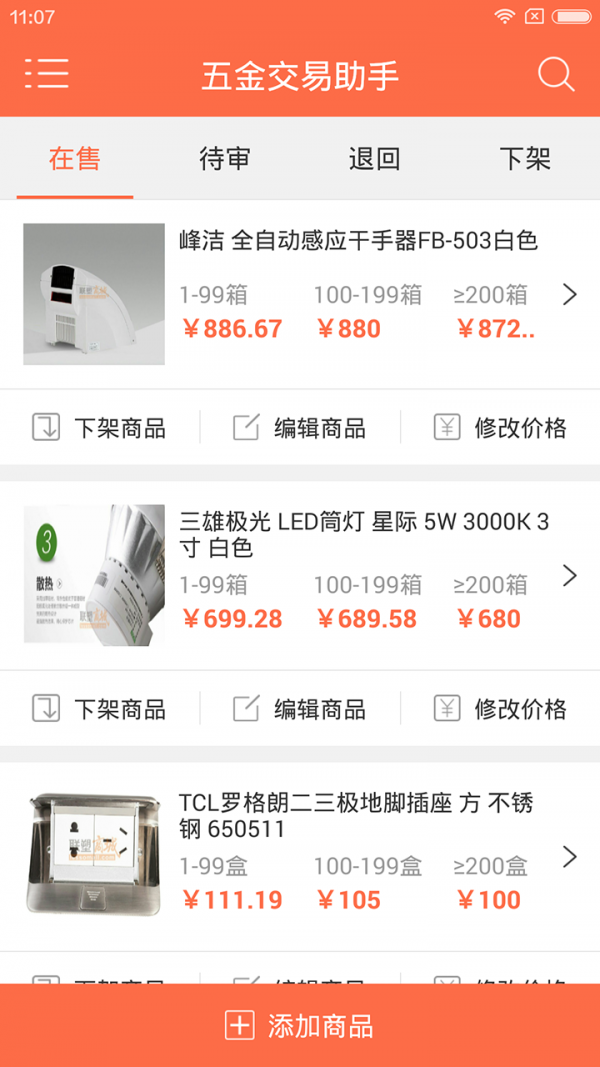
Task: Edit the 三雄极光 LED筒灯 product
Action: coord(300,709)
